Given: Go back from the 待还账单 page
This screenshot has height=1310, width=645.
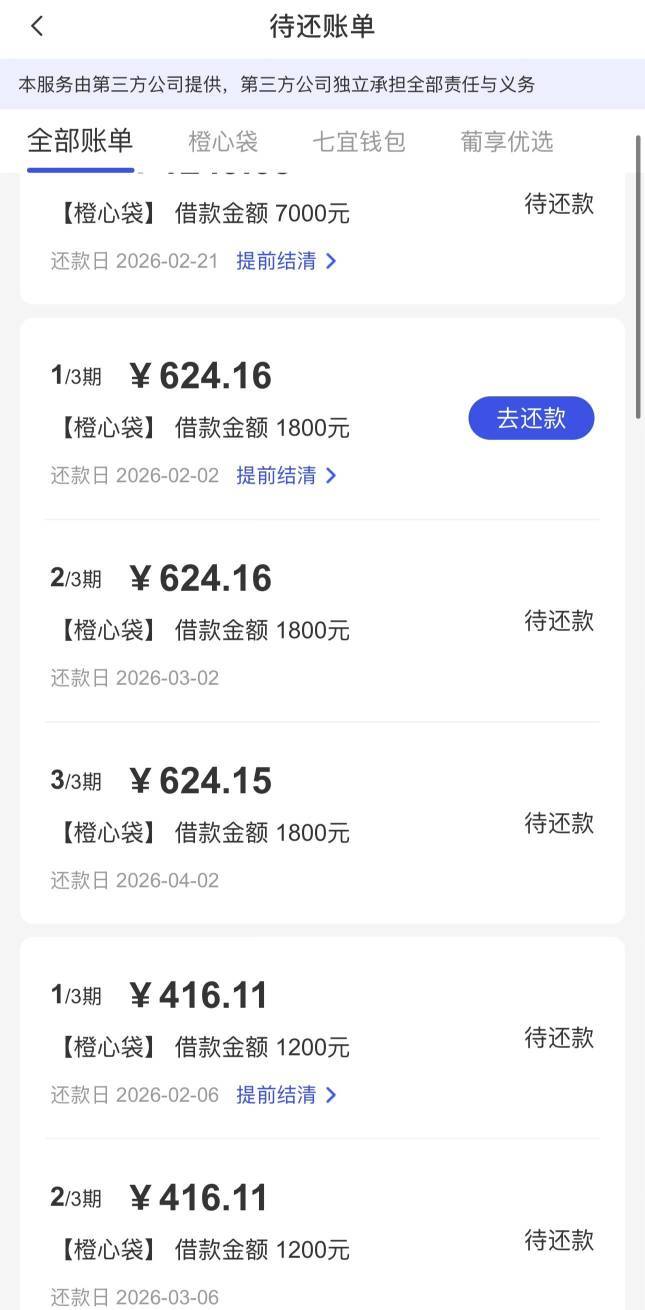Looking at the screenshot, I should pos(37,27).
